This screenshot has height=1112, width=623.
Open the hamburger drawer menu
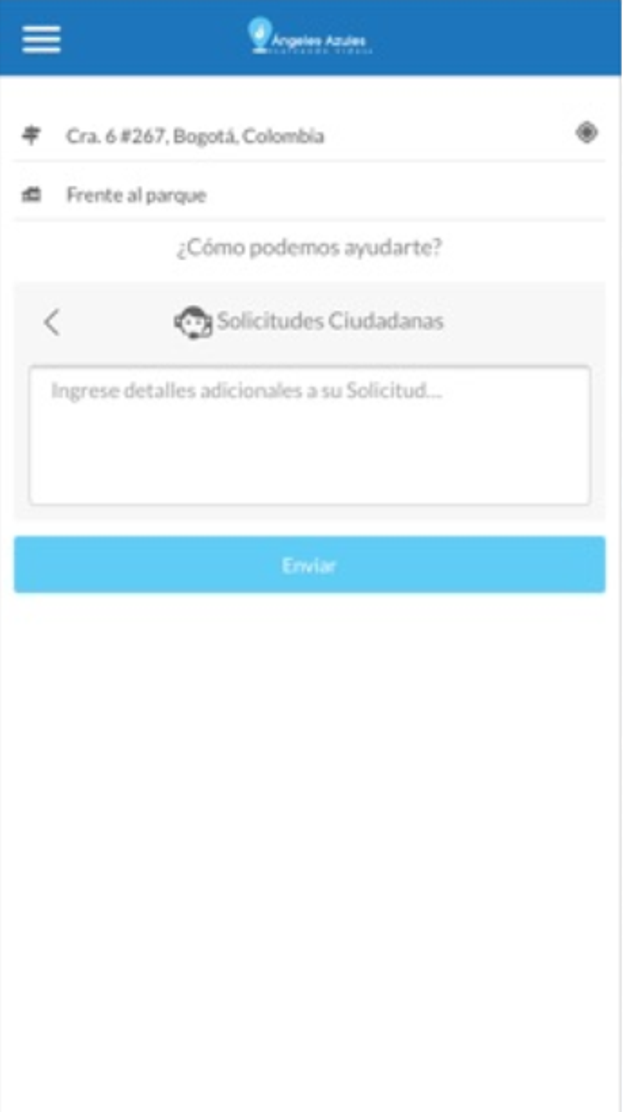41,38
